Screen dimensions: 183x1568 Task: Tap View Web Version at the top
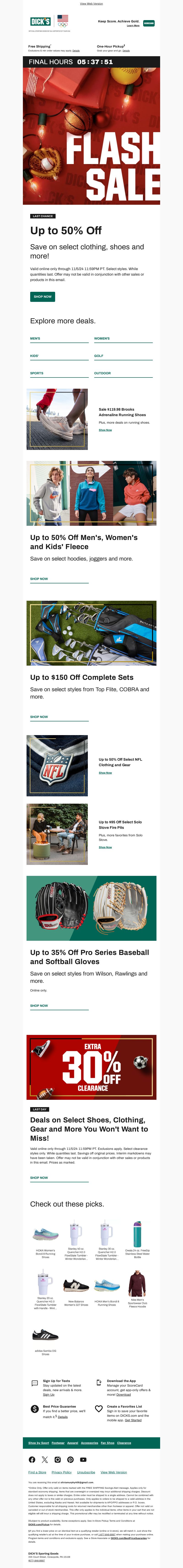[x=91, y=4]
